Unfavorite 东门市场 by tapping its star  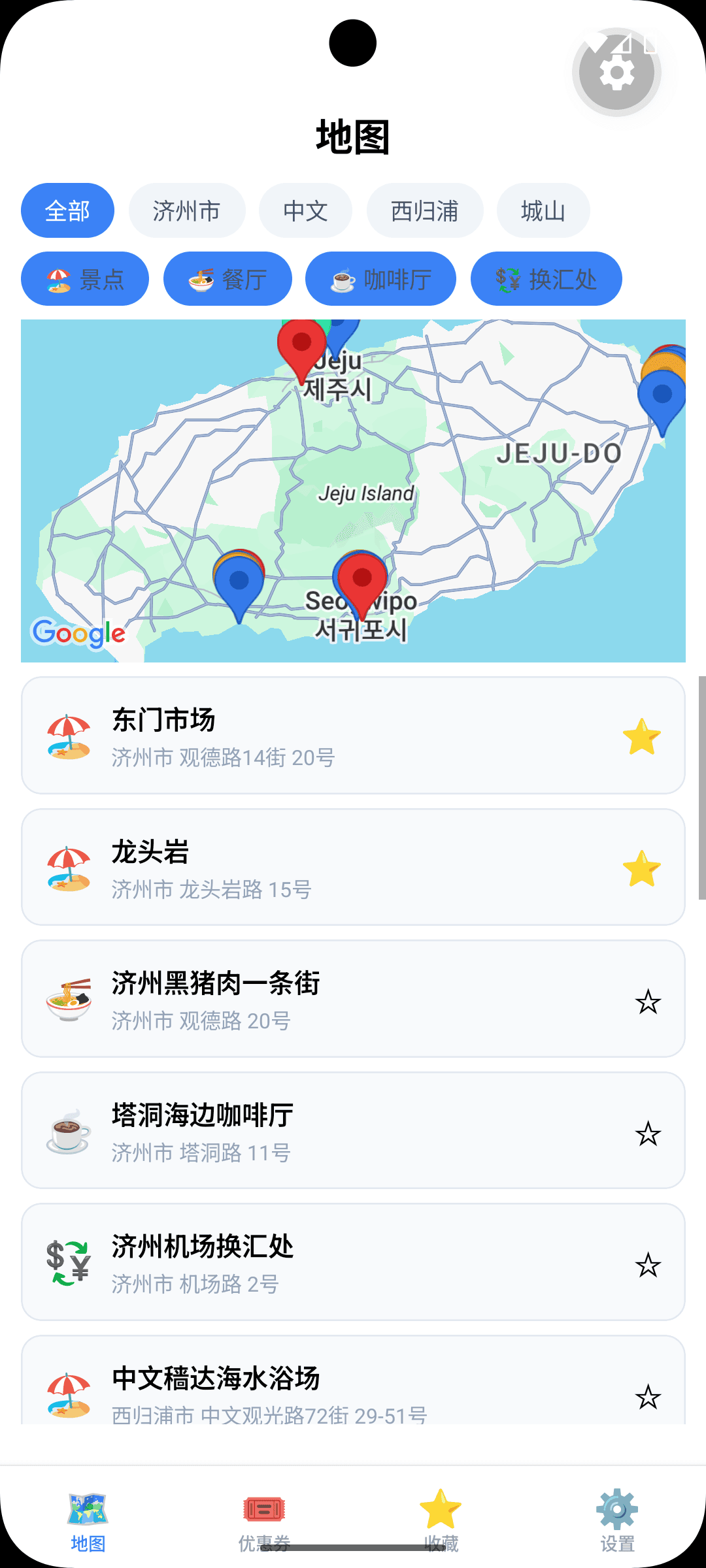pos(641,735)
